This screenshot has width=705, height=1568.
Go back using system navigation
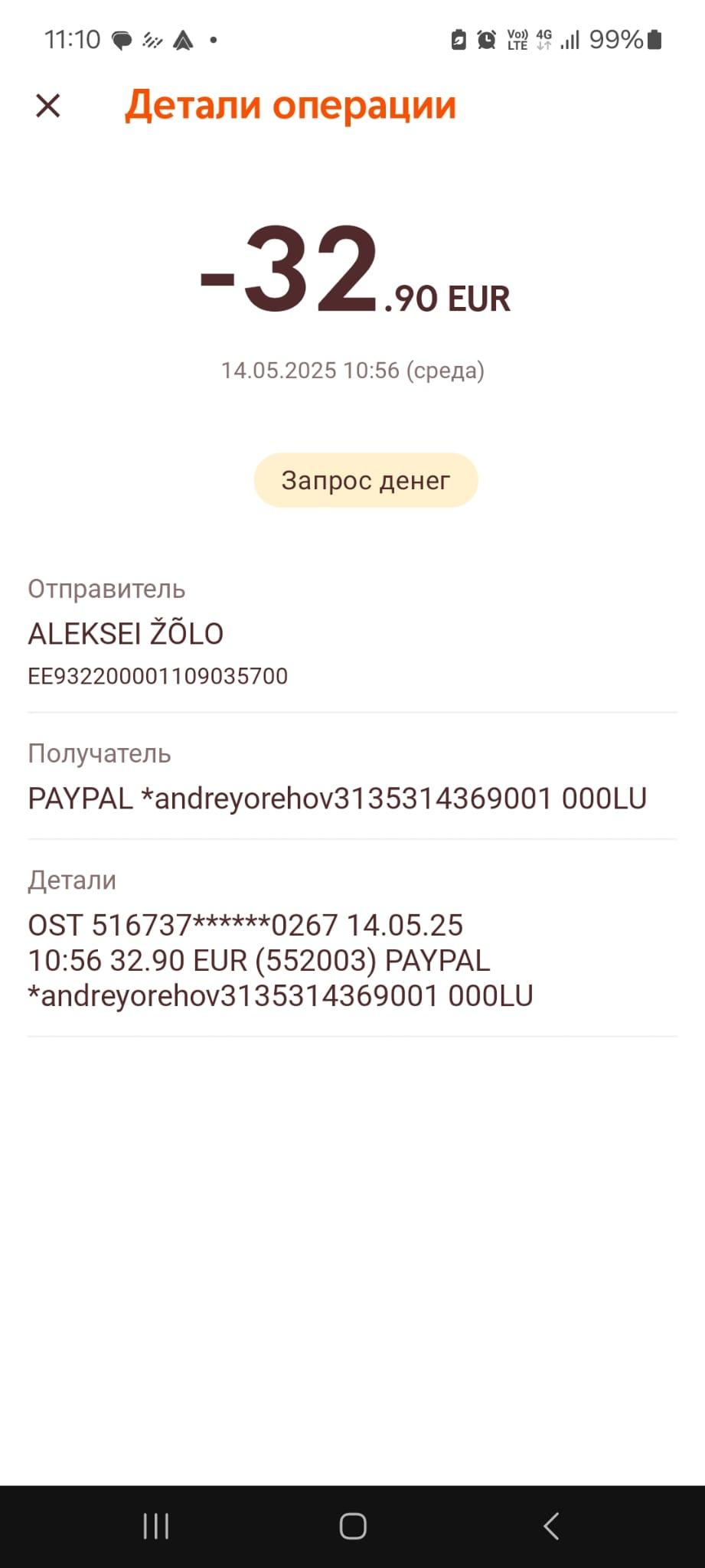coord(550,1526)
